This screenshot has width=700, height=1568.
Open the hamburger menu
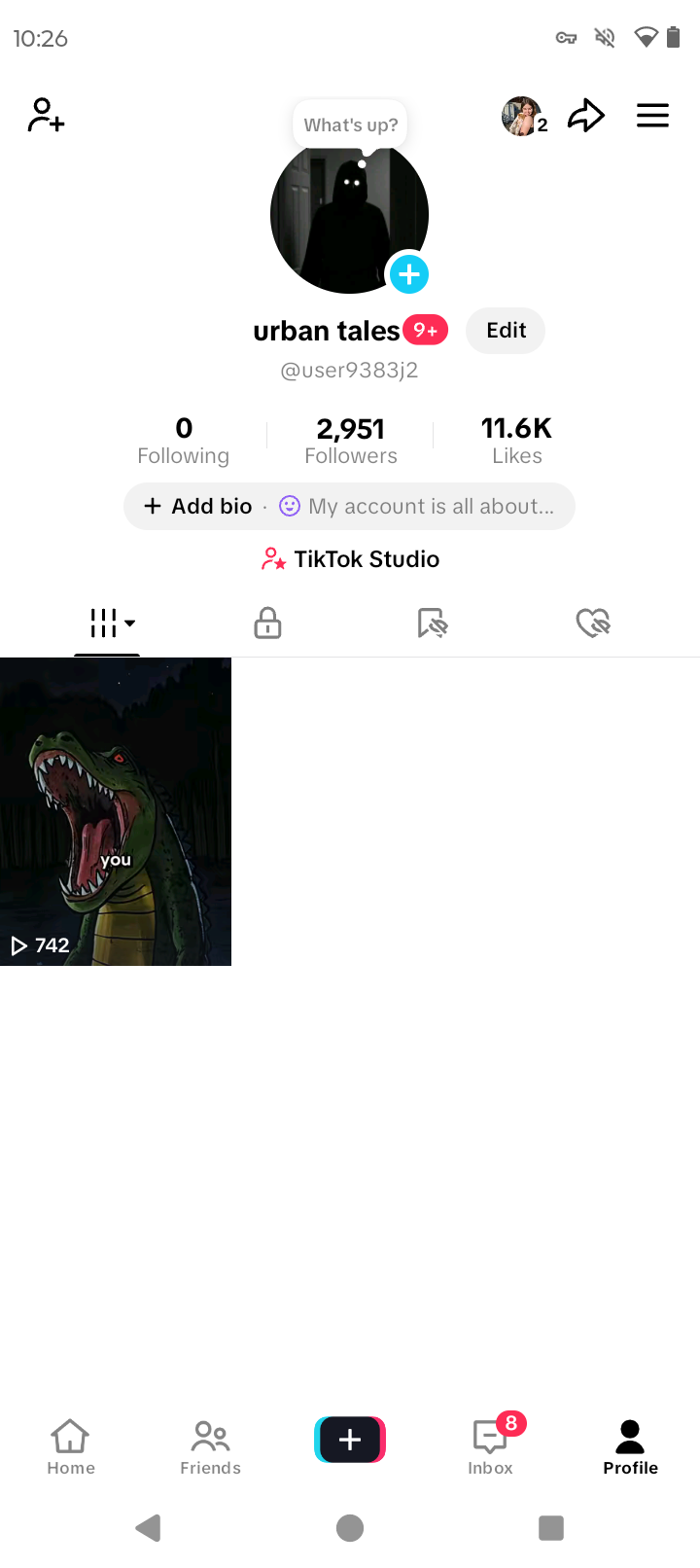[652, 116]
